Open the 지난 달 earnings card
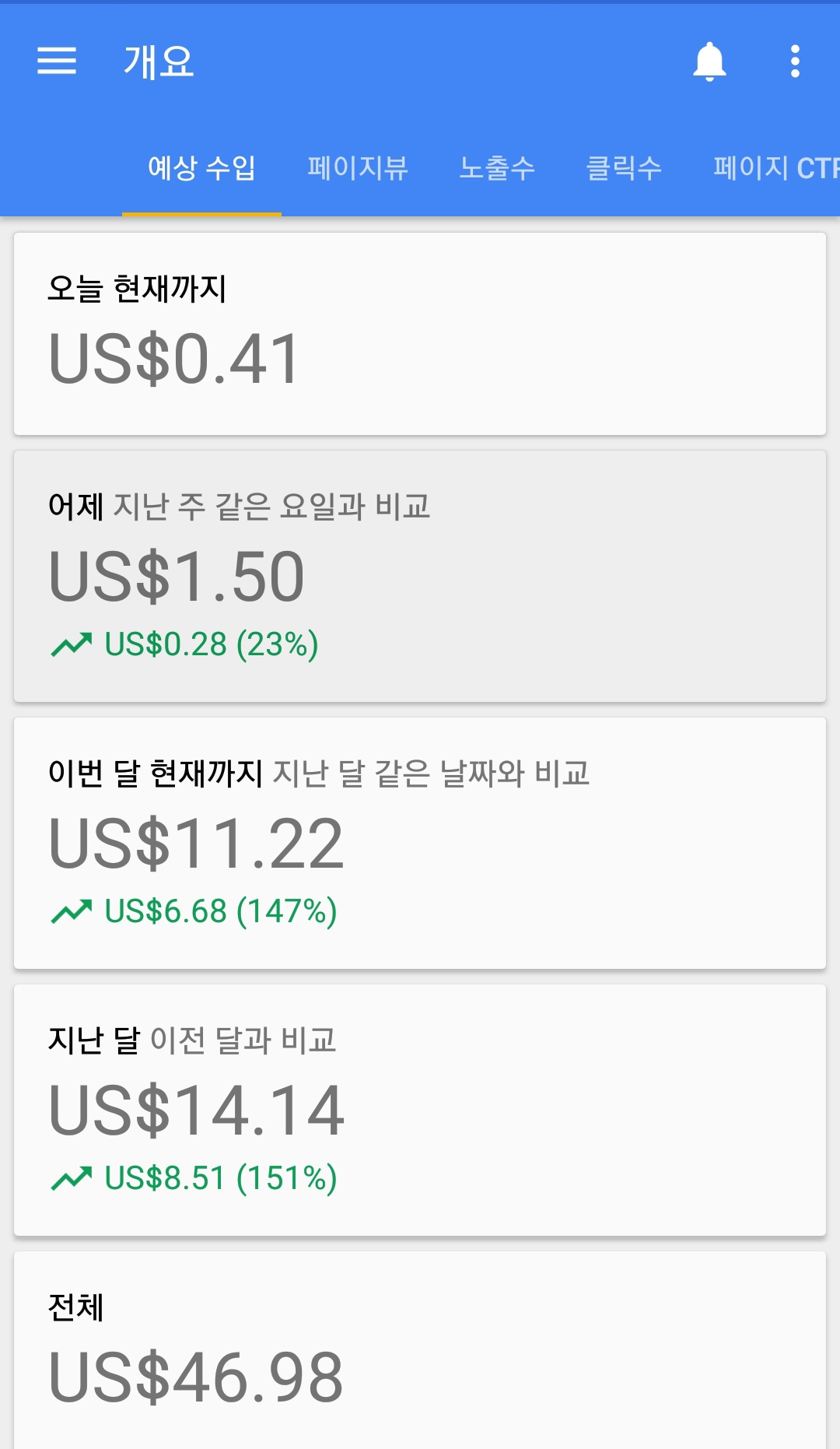Image resolution: width=840 pixels, height=1449 pixels. (420, 1110)
